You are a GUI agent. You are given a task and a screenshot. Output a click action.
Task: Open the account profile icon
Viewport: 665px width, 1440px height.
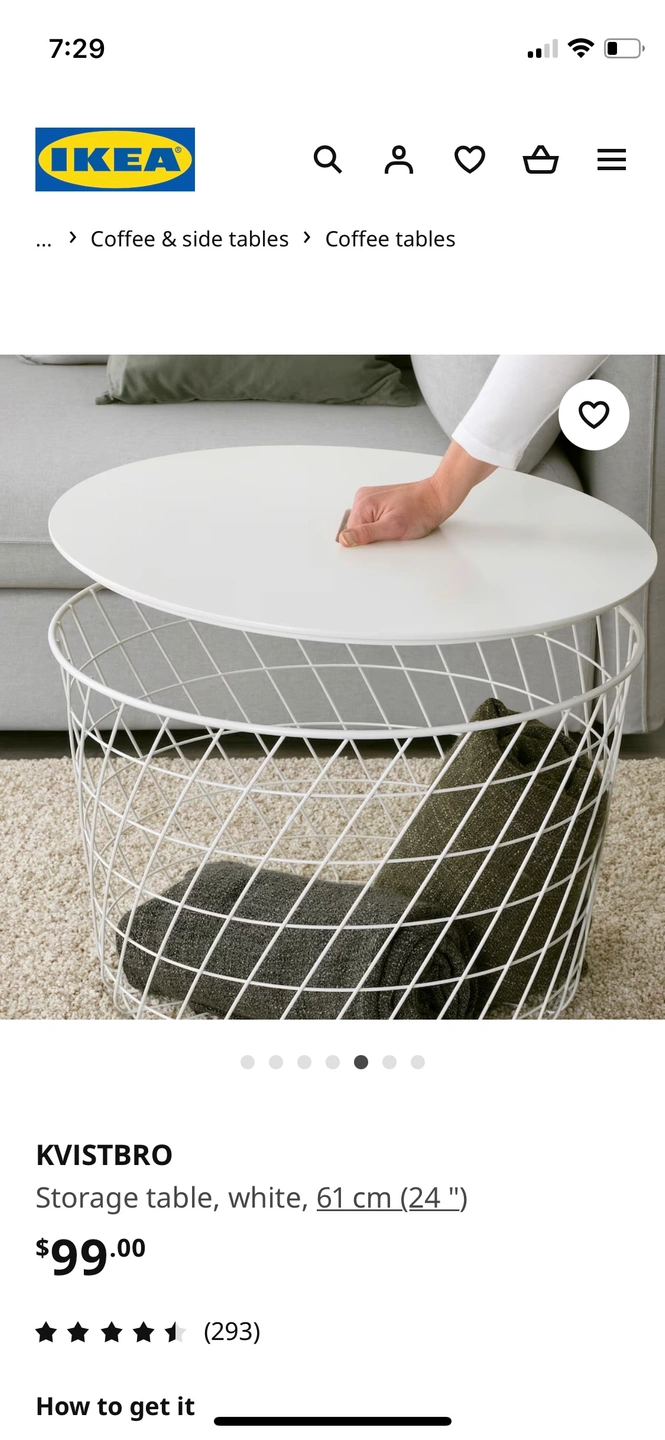click(398, 159)
